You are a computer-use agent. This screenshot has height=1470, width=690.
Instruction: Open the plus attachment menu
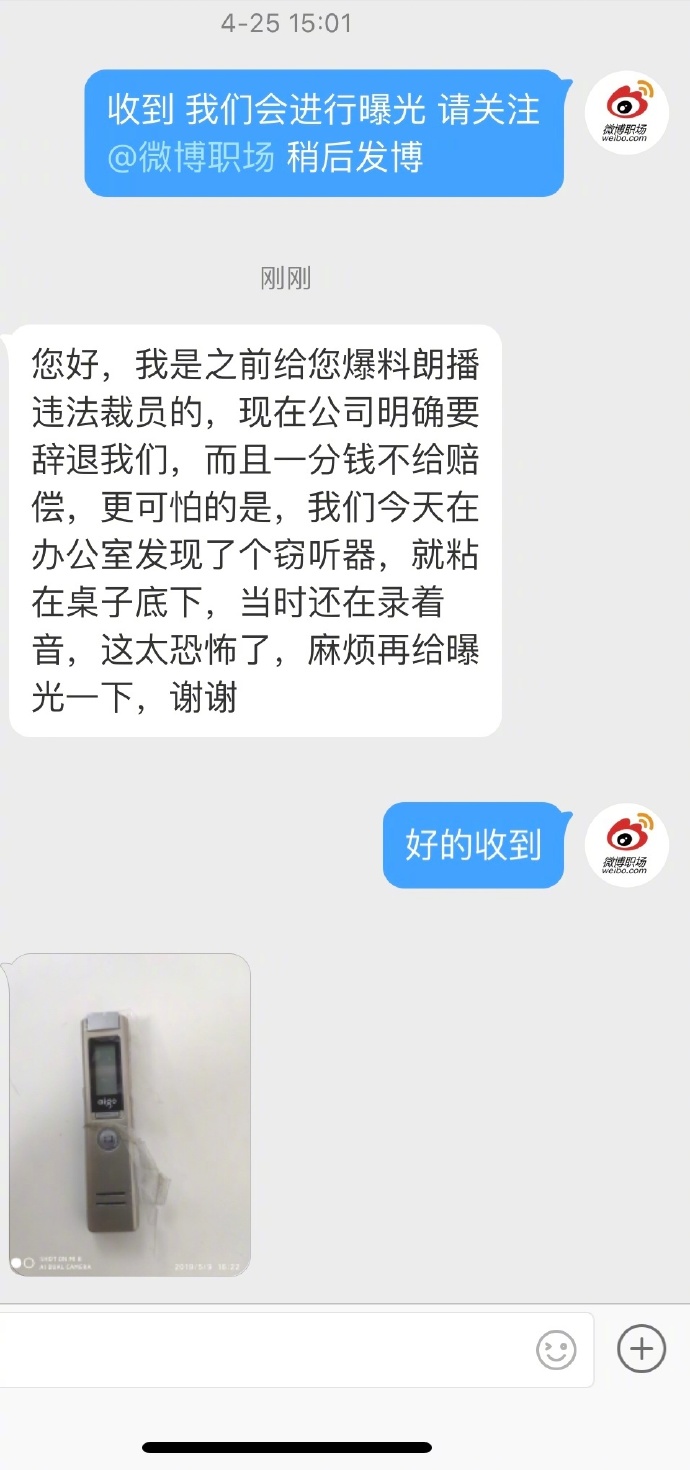pyautogui.click(x=641, y=1349)
